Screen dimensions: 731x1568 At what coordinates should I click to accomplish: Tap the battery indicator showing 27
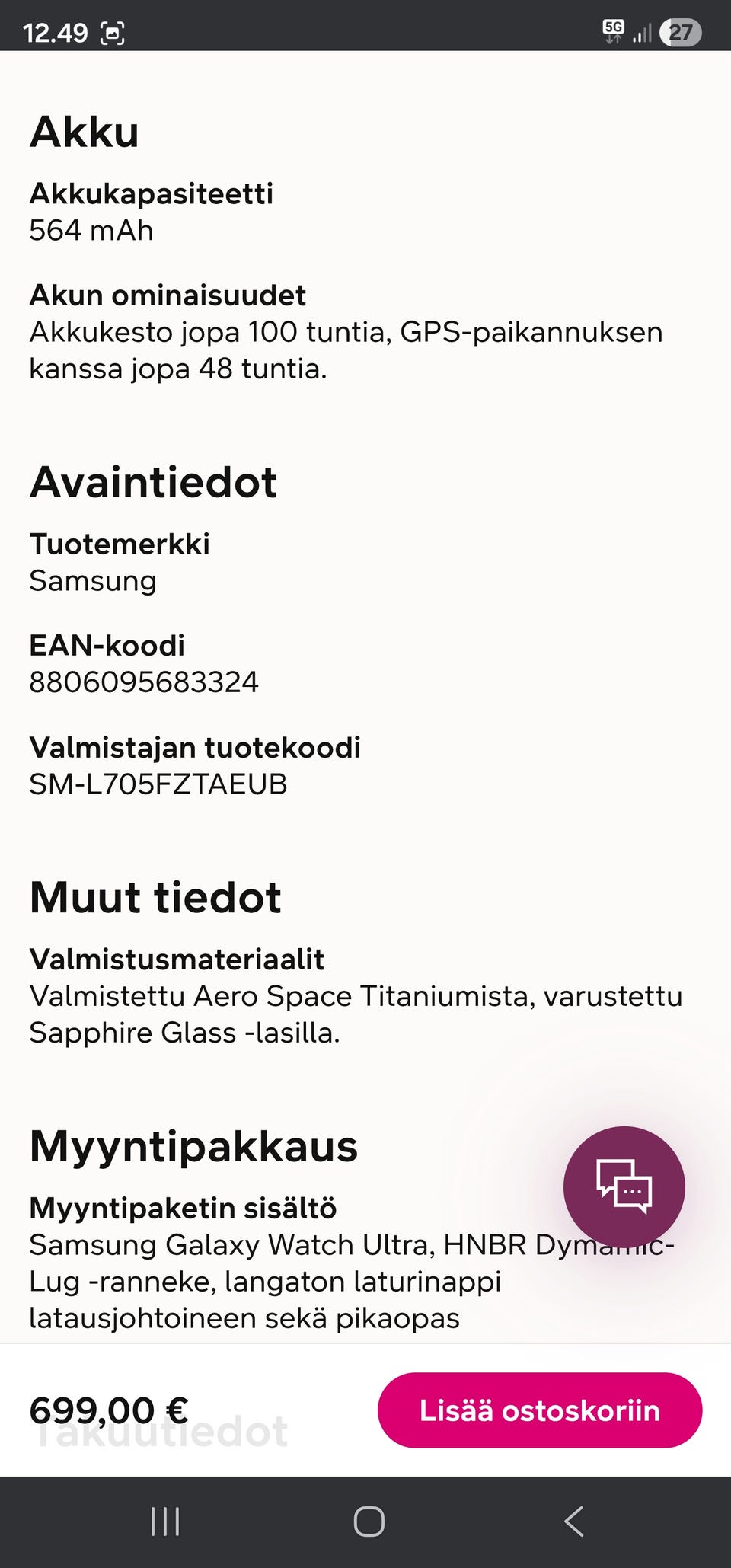pyautogui.click(x=683, y=32)
